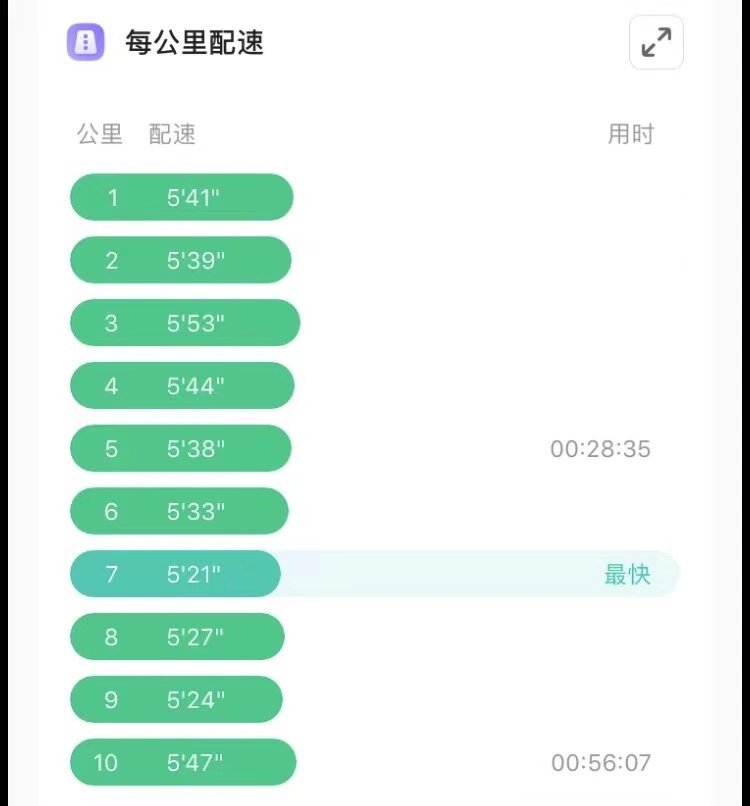Tap the kilometer 6 split bar

pyautogui.click(x=178, y=511)
